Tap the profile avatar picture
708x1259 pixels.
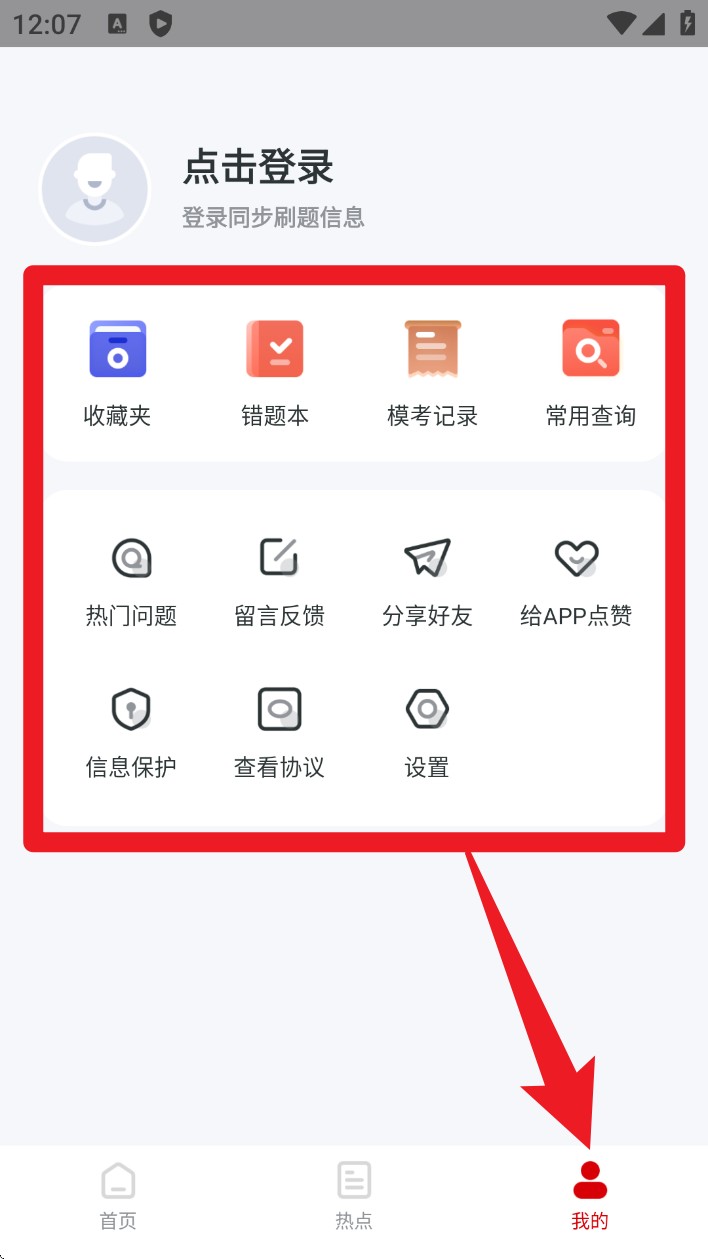(x=95, y=189)
